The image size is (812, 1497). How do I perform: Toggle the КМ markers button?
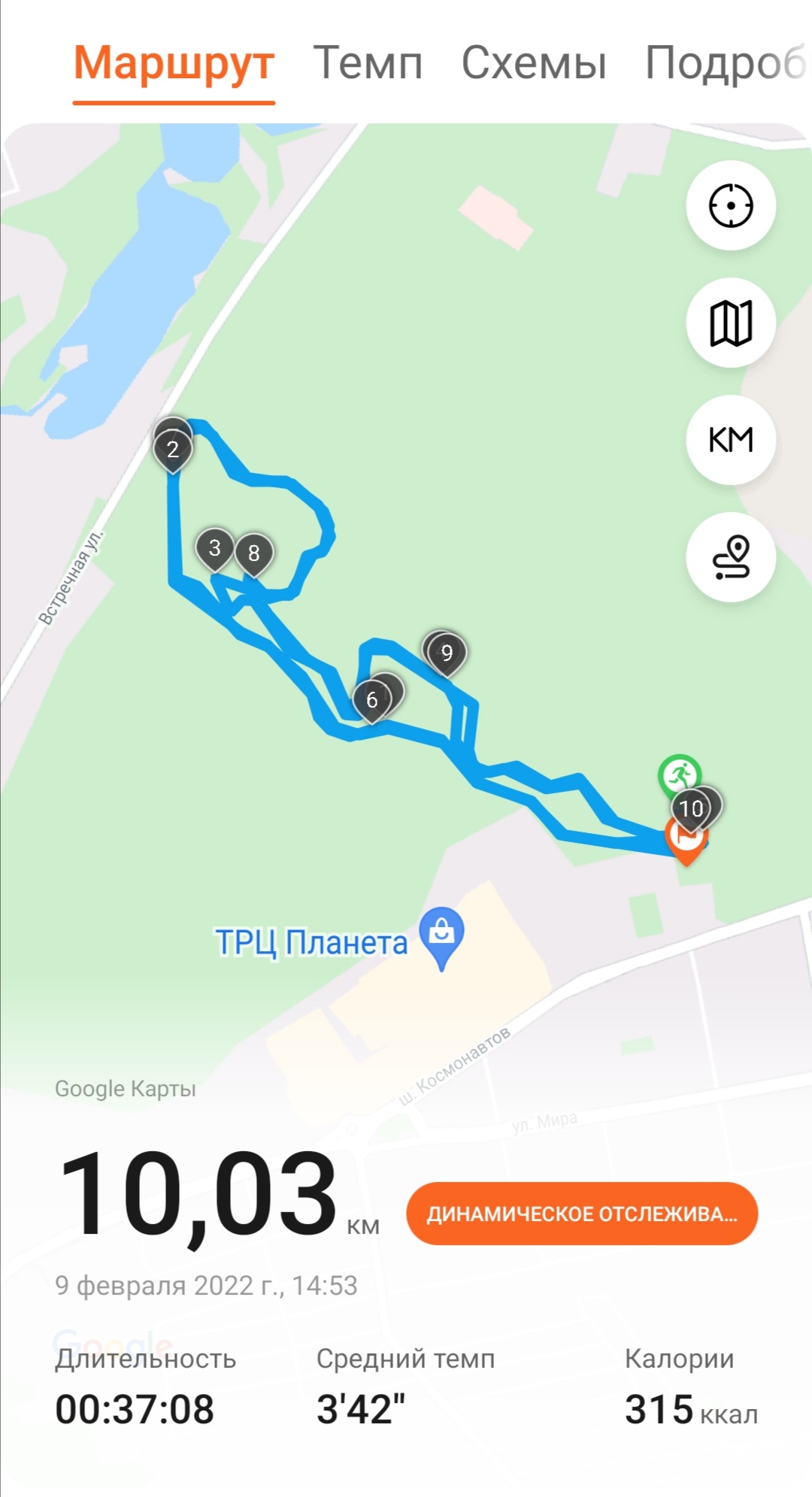[x=731, y=440]
